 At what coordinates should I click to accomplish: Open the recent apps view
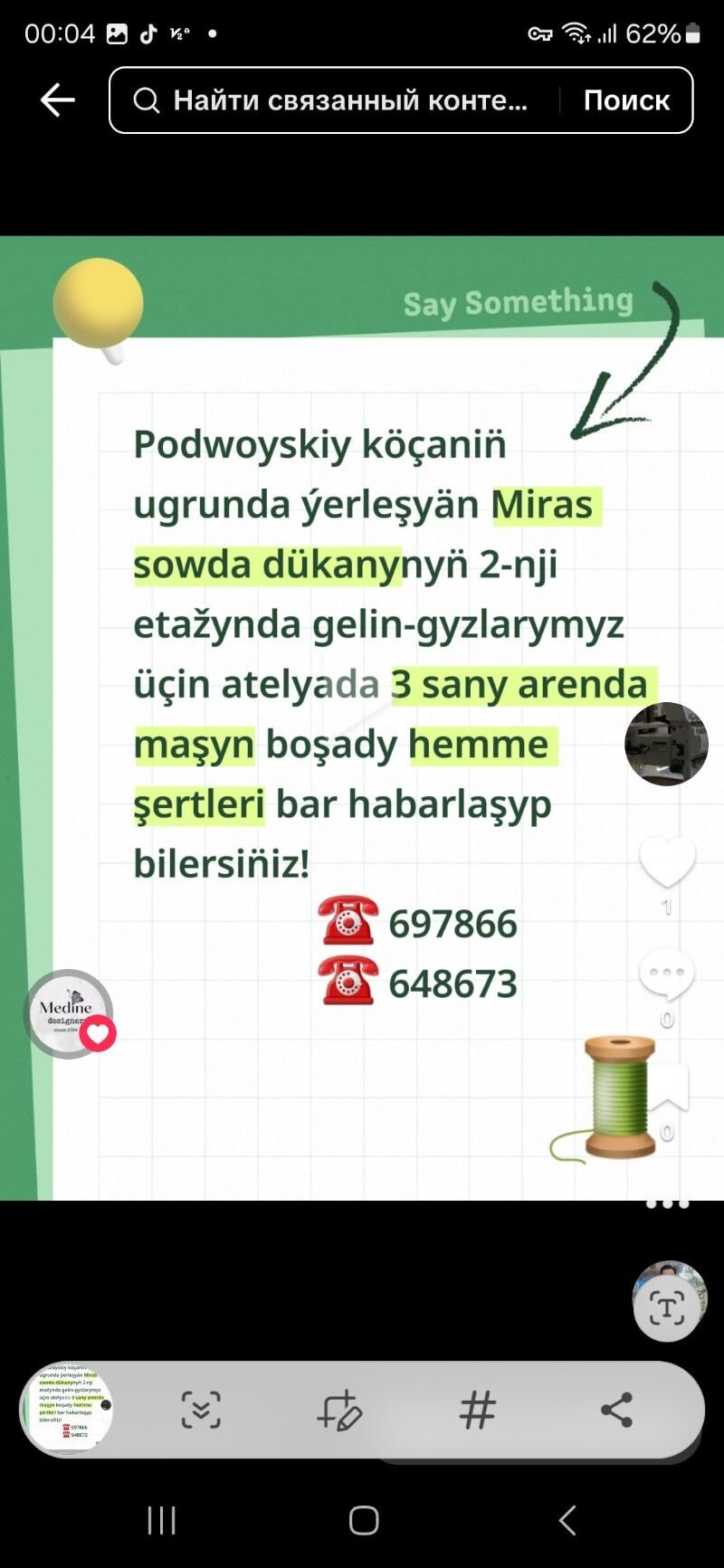point(161,1520)
